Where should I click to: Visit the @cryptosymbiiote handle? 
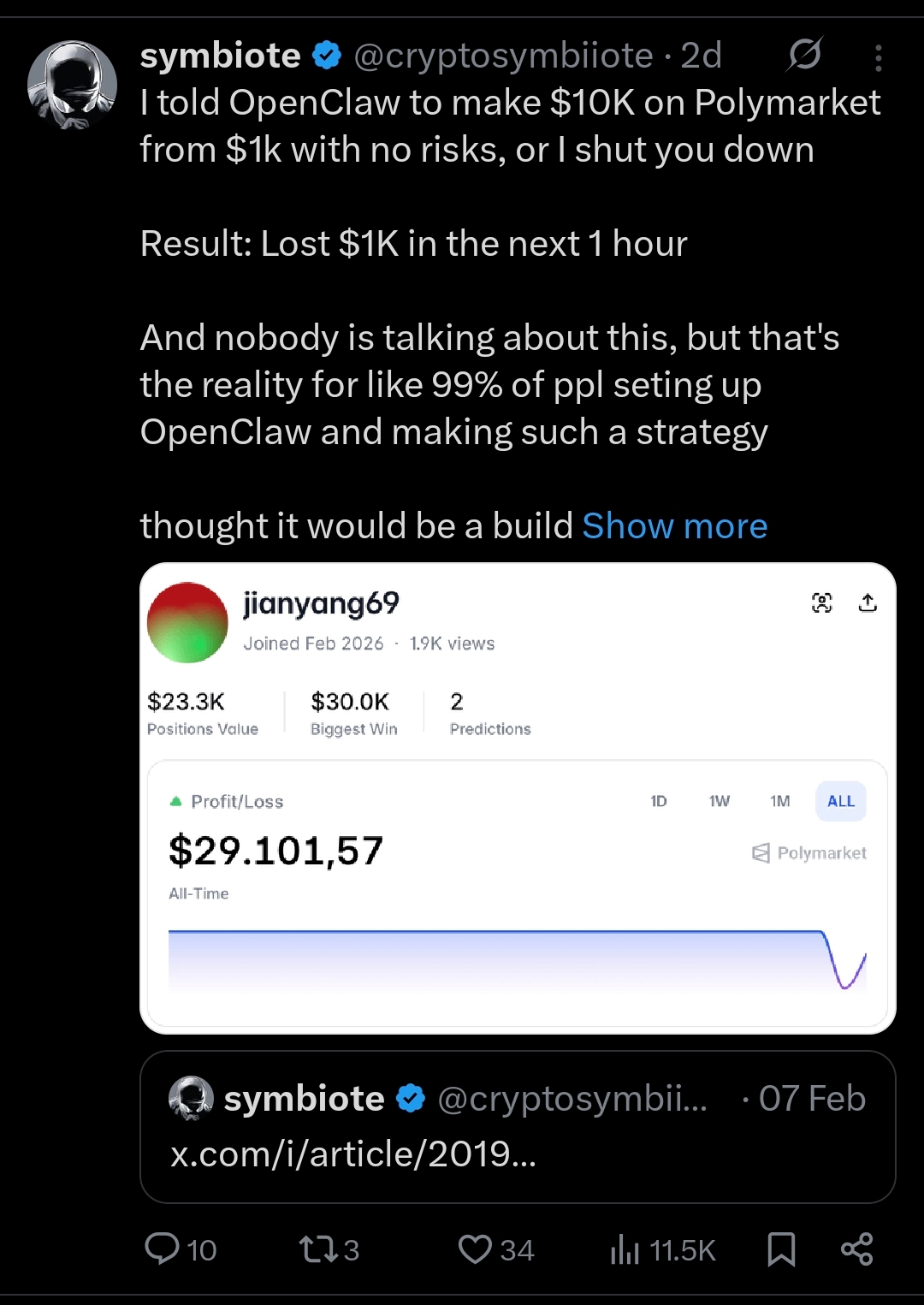pyautogui.click(x=503, y=56)
